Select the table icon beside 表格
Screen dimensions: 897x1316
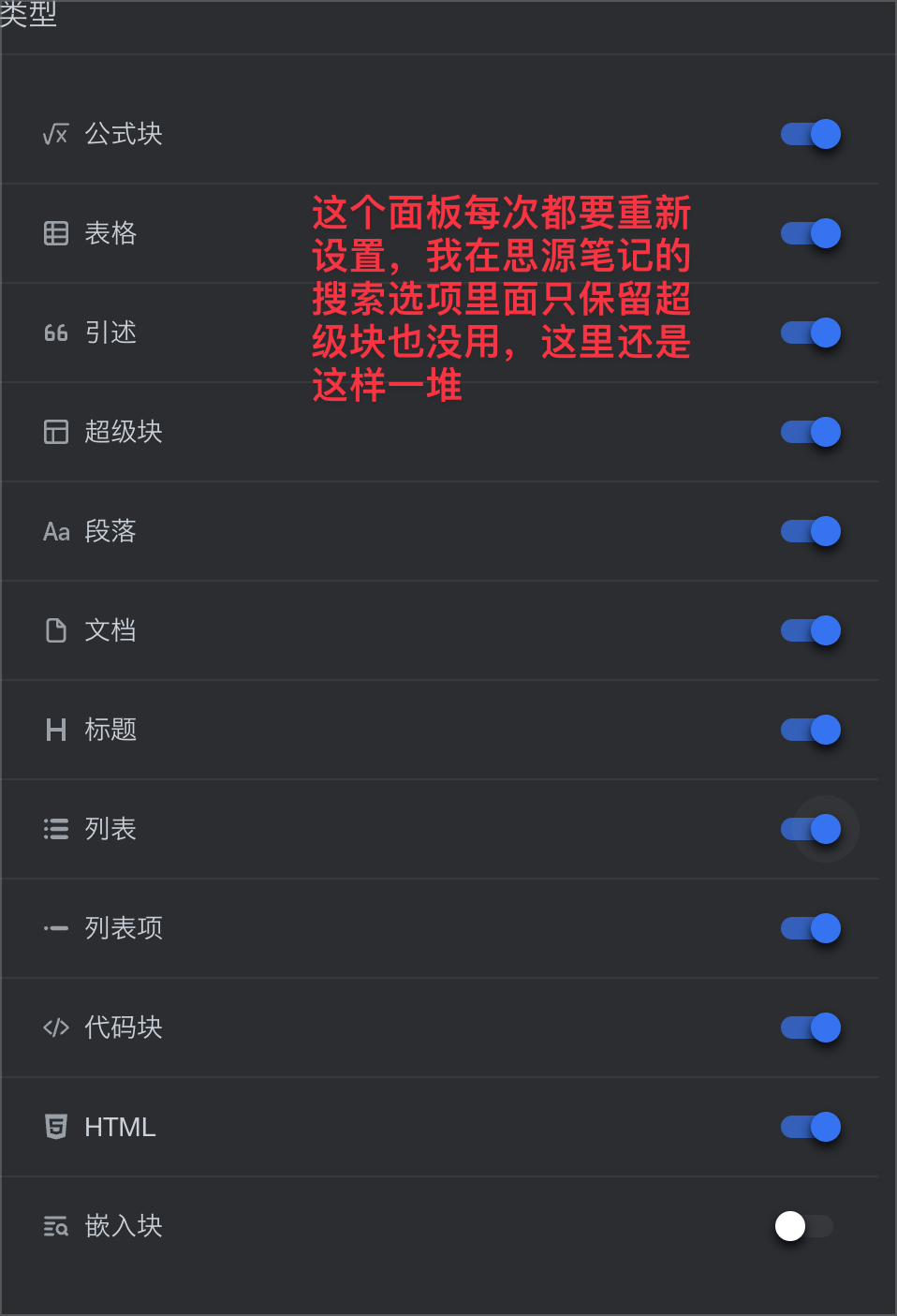coord(55,233)
